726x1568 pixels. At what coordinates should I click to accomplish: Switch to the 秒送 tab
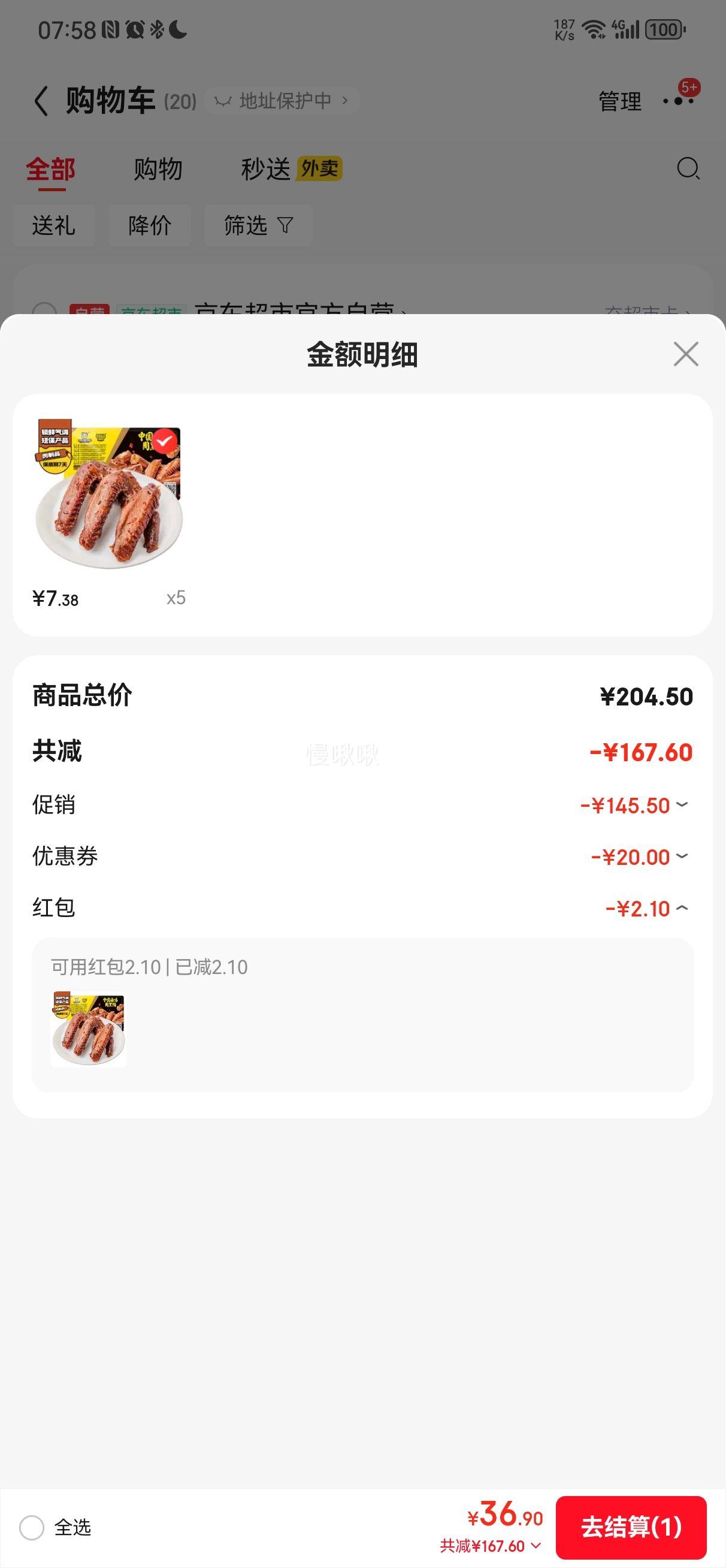265,170
